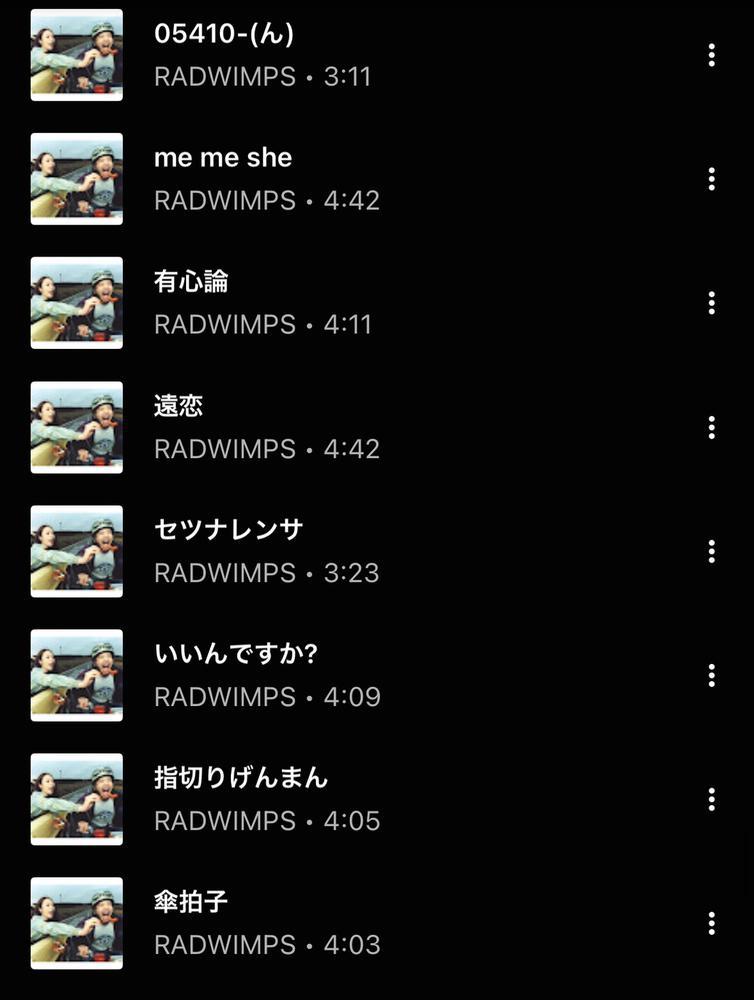Show options for 指切りげんまん

point(711,799)
